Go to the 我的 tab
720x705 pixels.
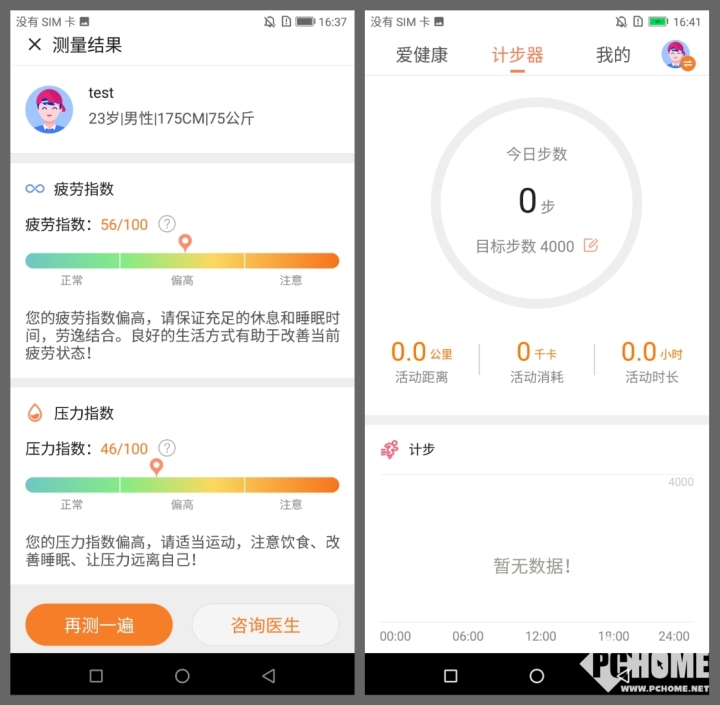(x=613, y=55)
